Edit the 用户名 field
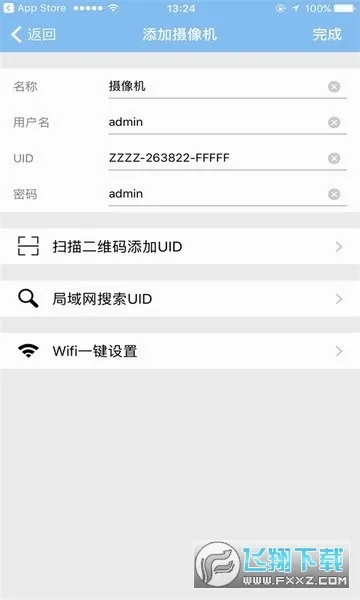 216,122
